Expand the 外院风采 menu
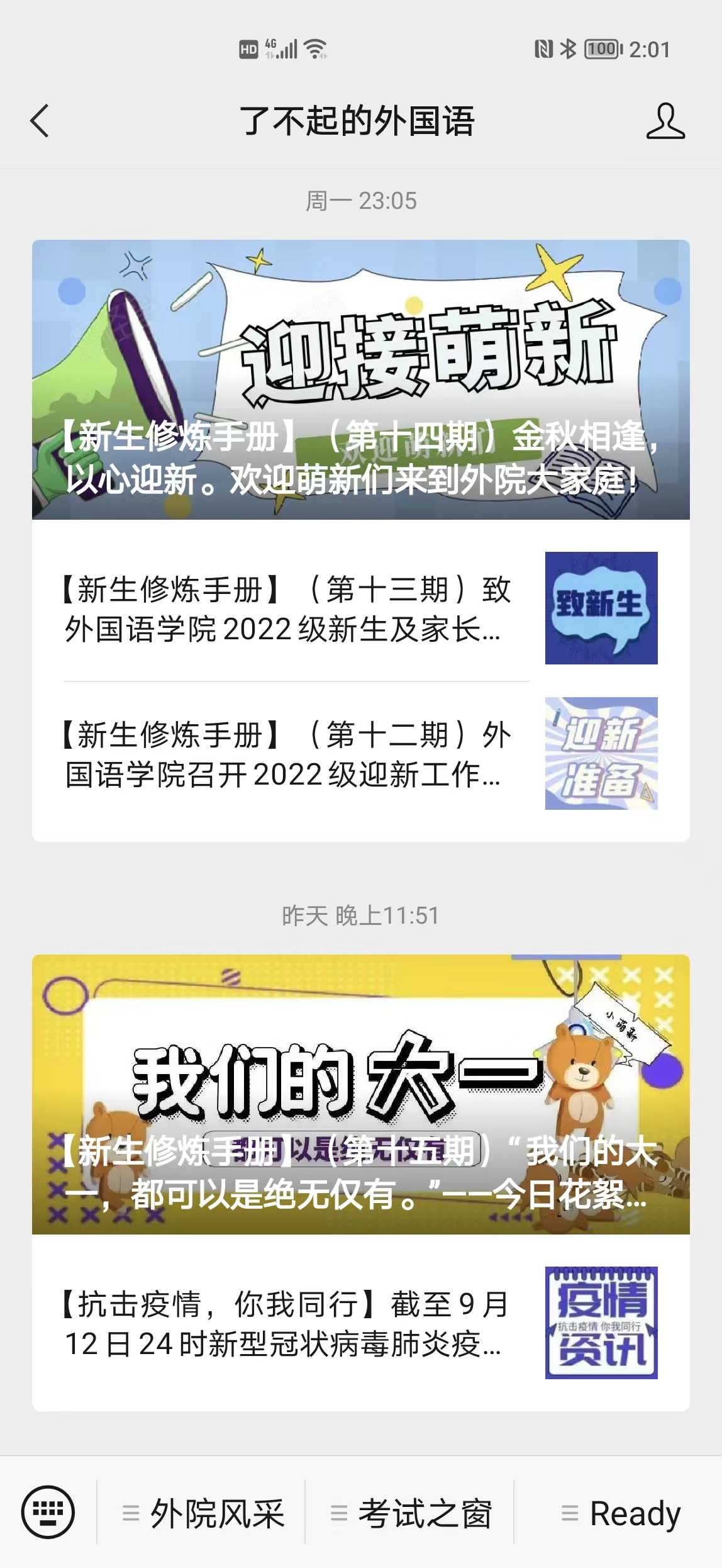The height and width of the screenshot is (1568, 722). tap(203, 1513)
